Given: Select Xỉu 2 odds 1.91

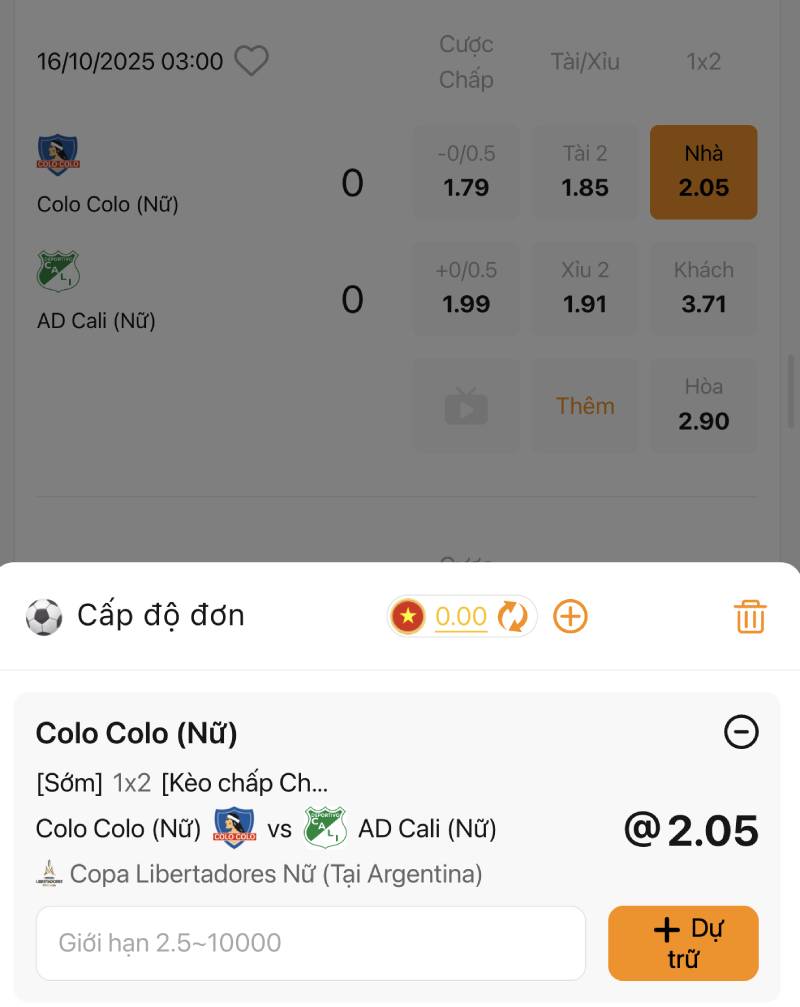Looking at the screenshot, I should coord(585,288).
